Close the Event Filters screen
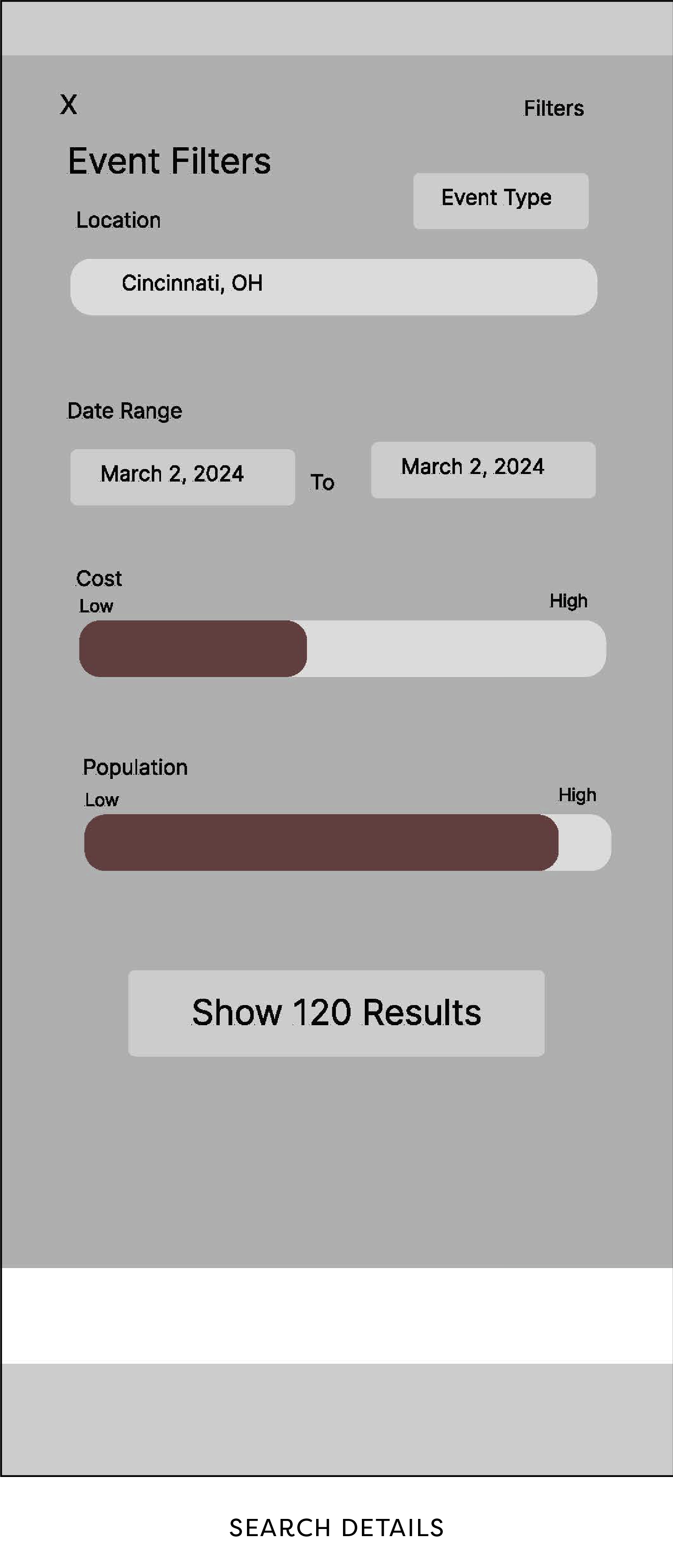 tap(69, 105)
